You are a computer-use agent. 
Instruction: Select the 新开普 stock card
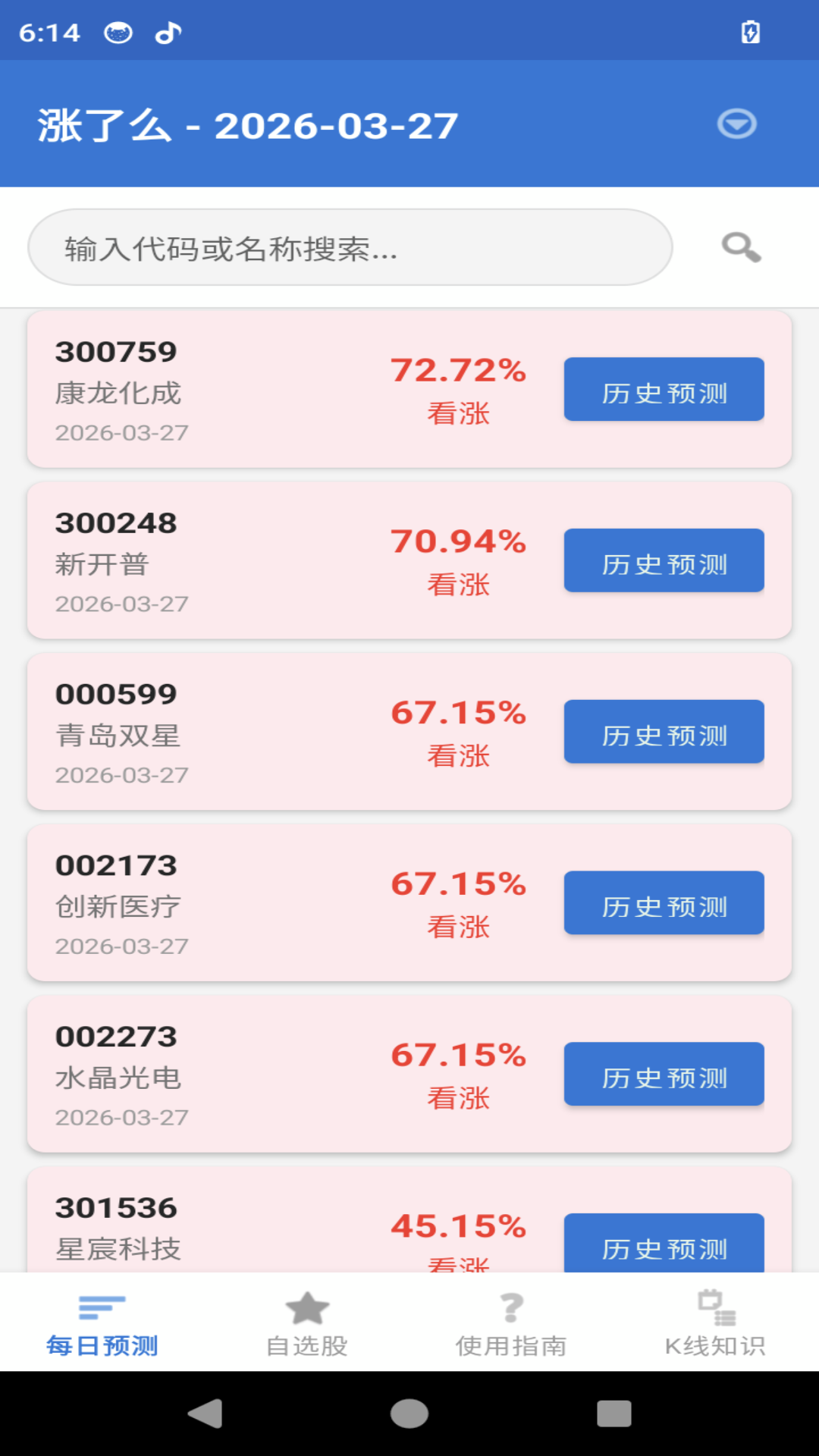(303, 560)
